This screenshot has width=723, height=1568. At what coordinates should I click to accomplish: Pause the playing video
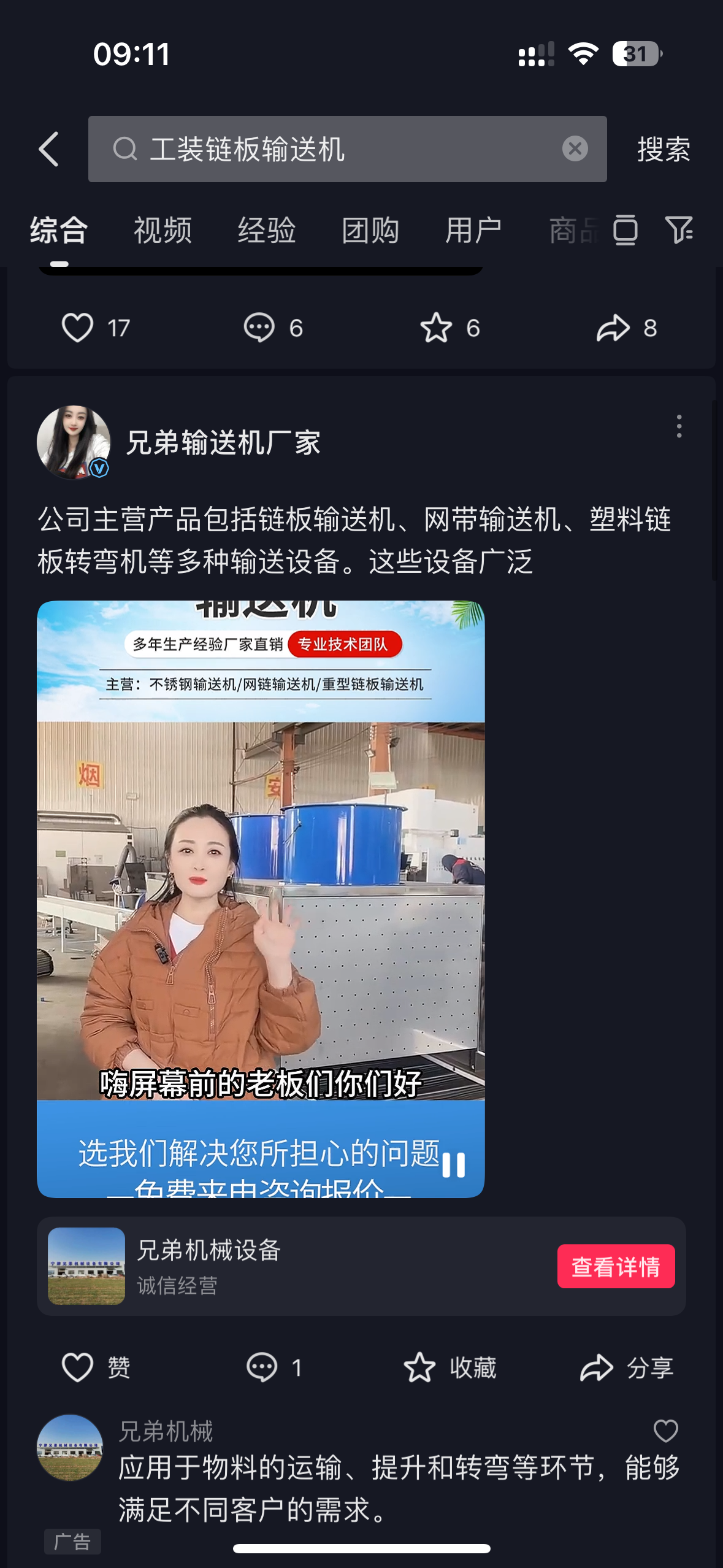[454, 1164]
